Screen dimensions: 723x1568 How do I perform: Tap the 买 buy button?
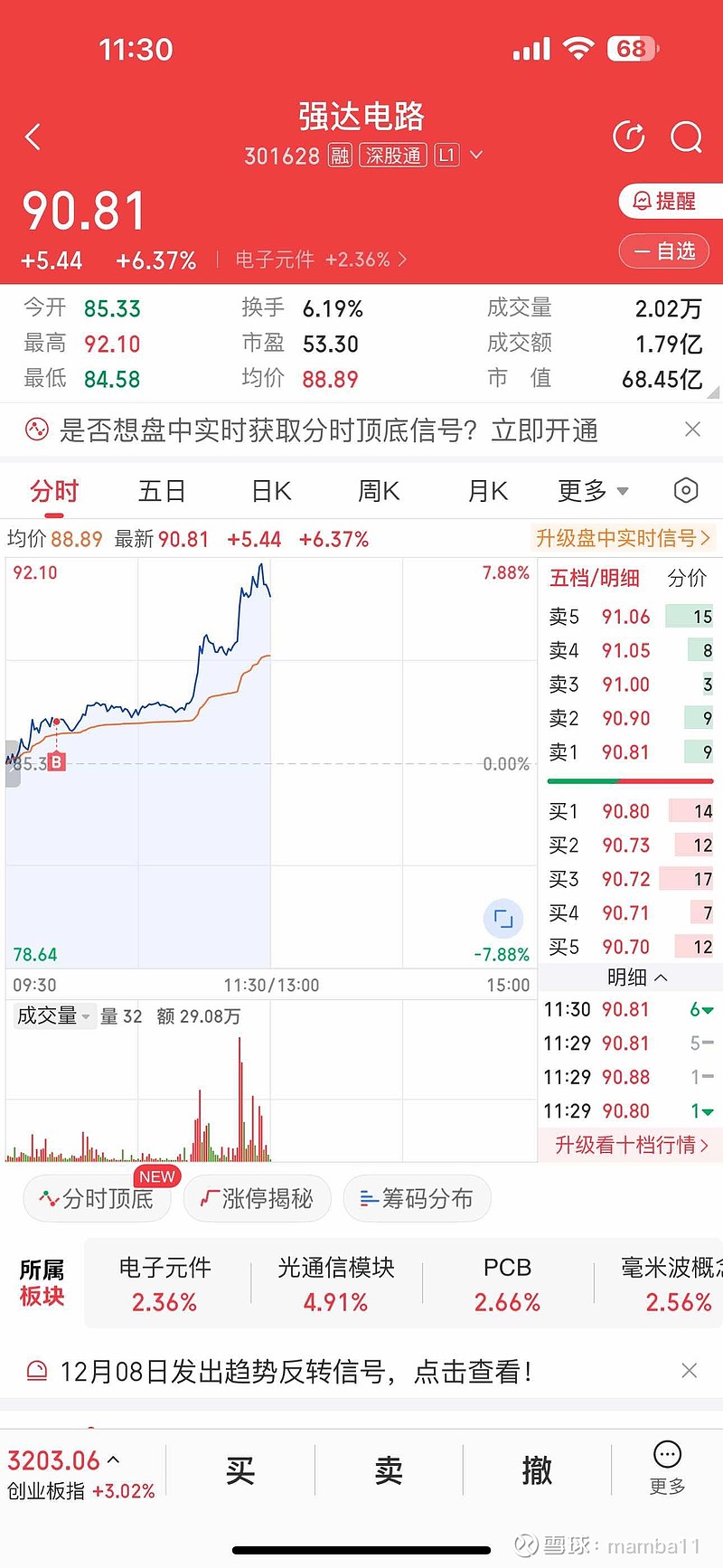point(240,1471)
